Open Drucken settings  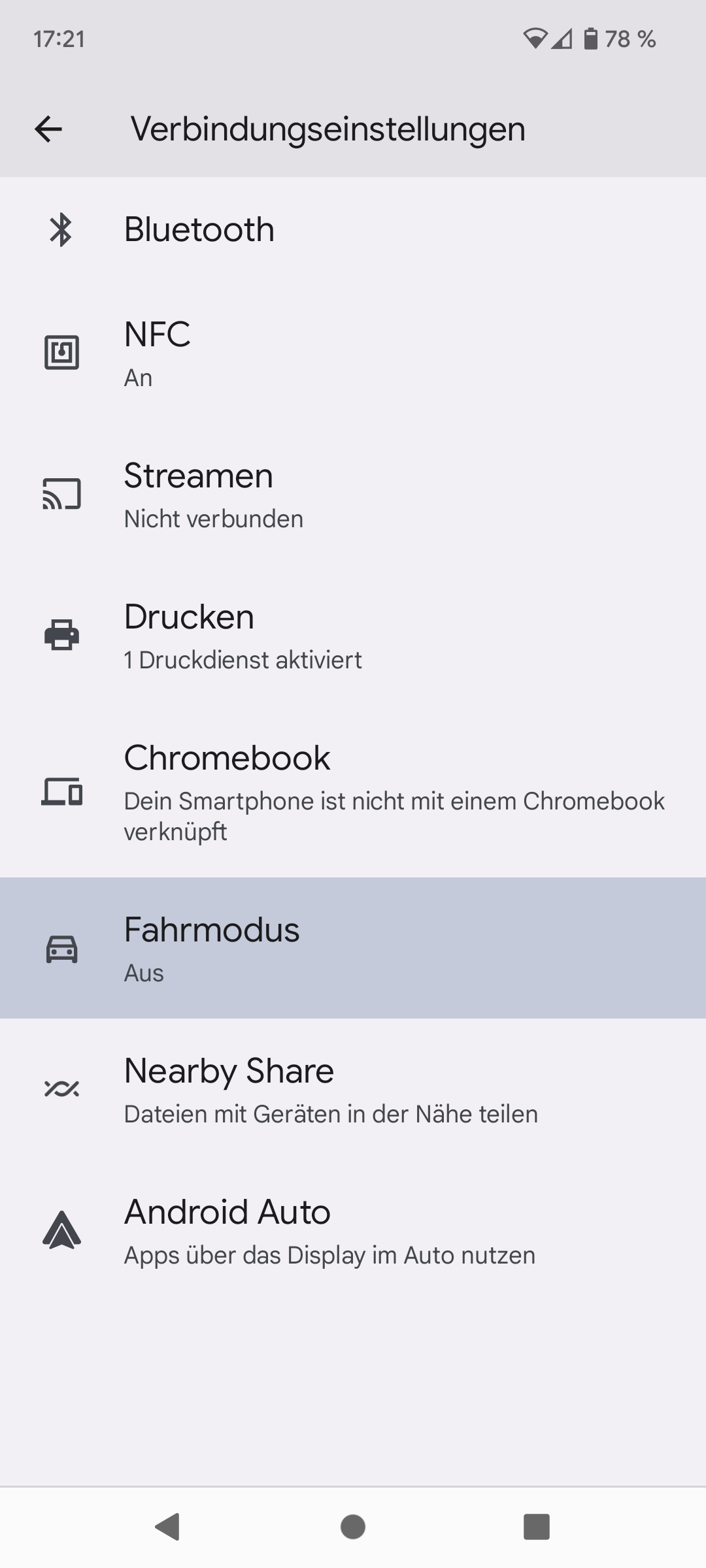coord(353,636)
